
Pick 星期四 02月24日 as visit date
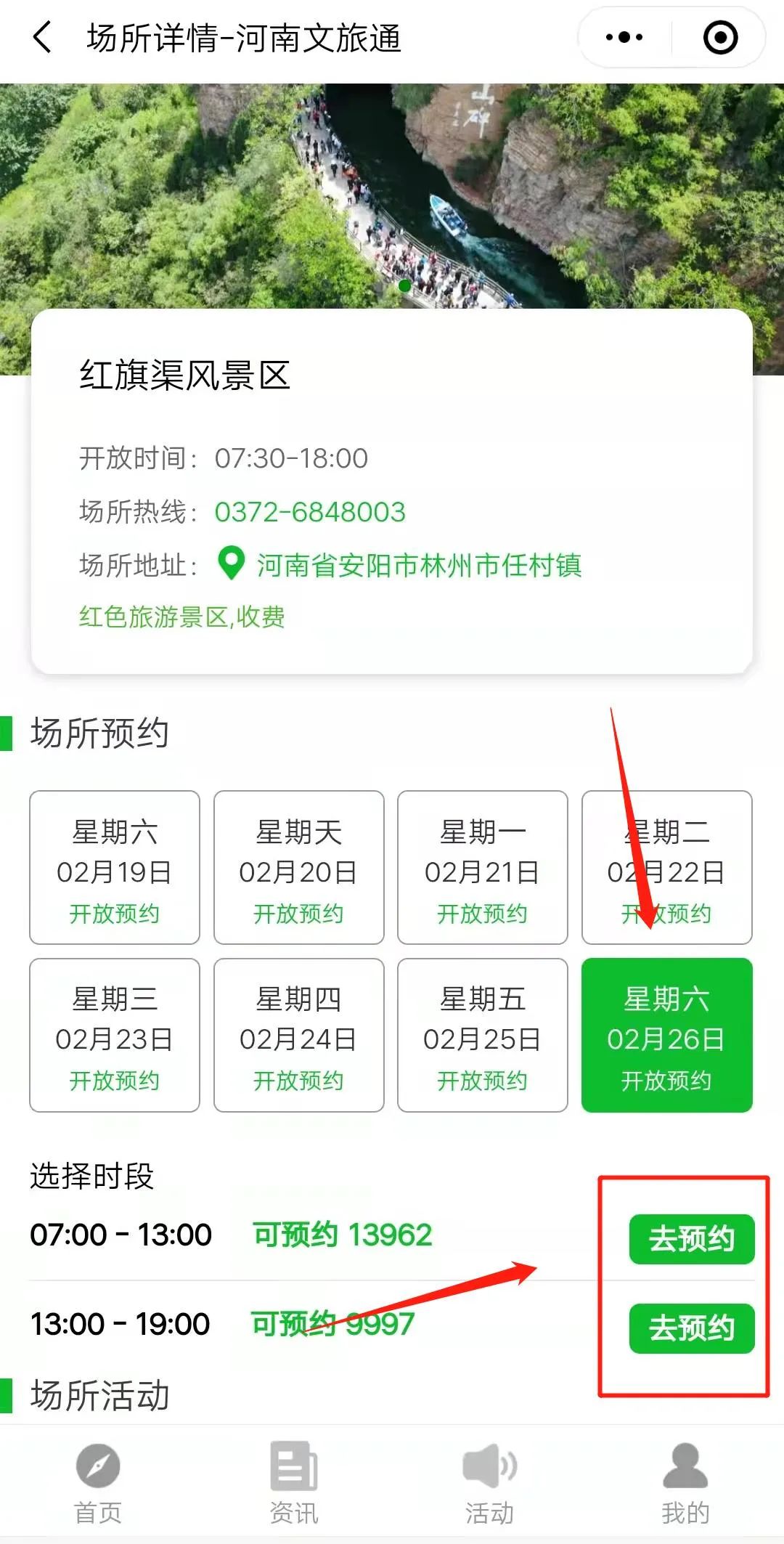tap(298, 1036)
